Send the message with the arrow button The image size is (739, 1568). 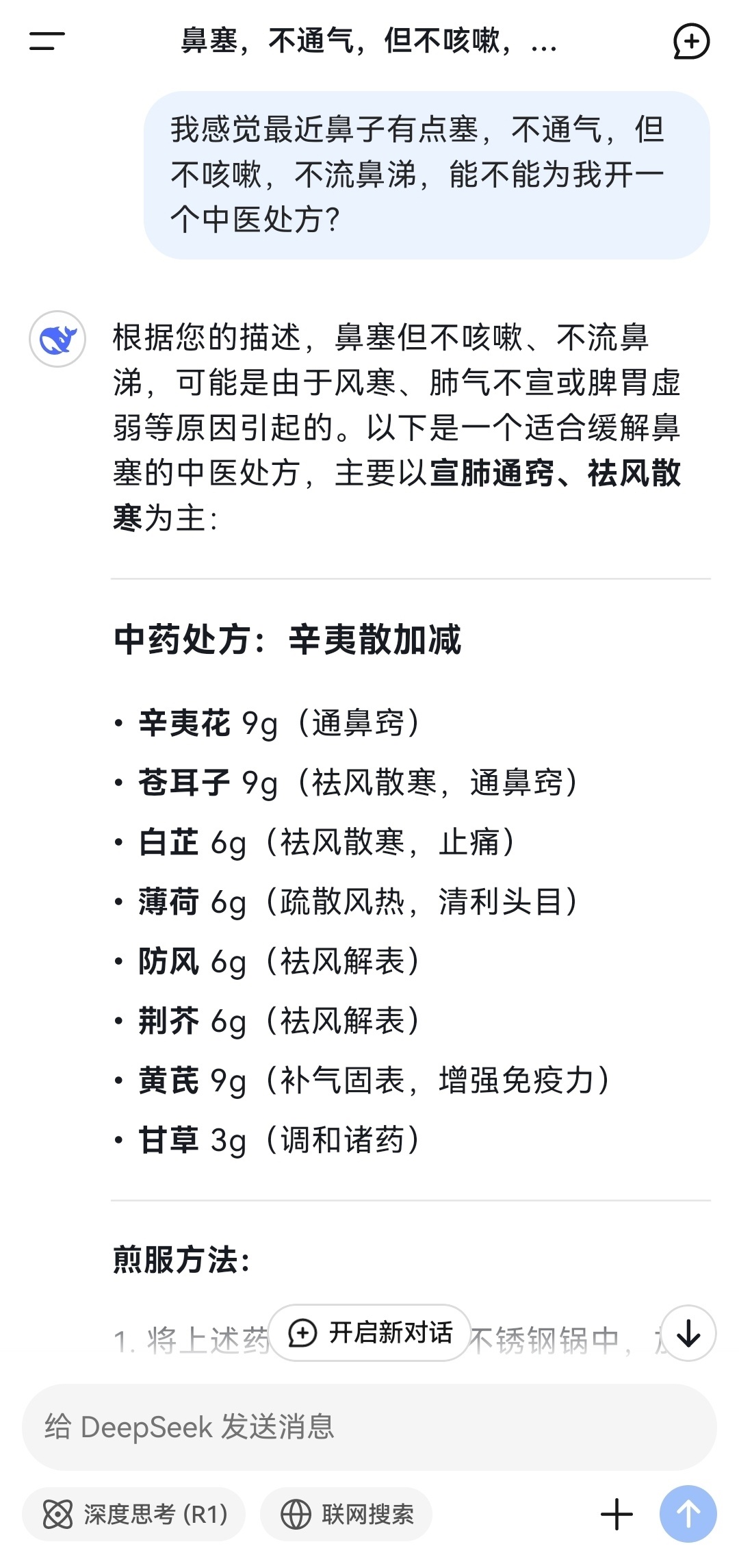pos(688,1514)
